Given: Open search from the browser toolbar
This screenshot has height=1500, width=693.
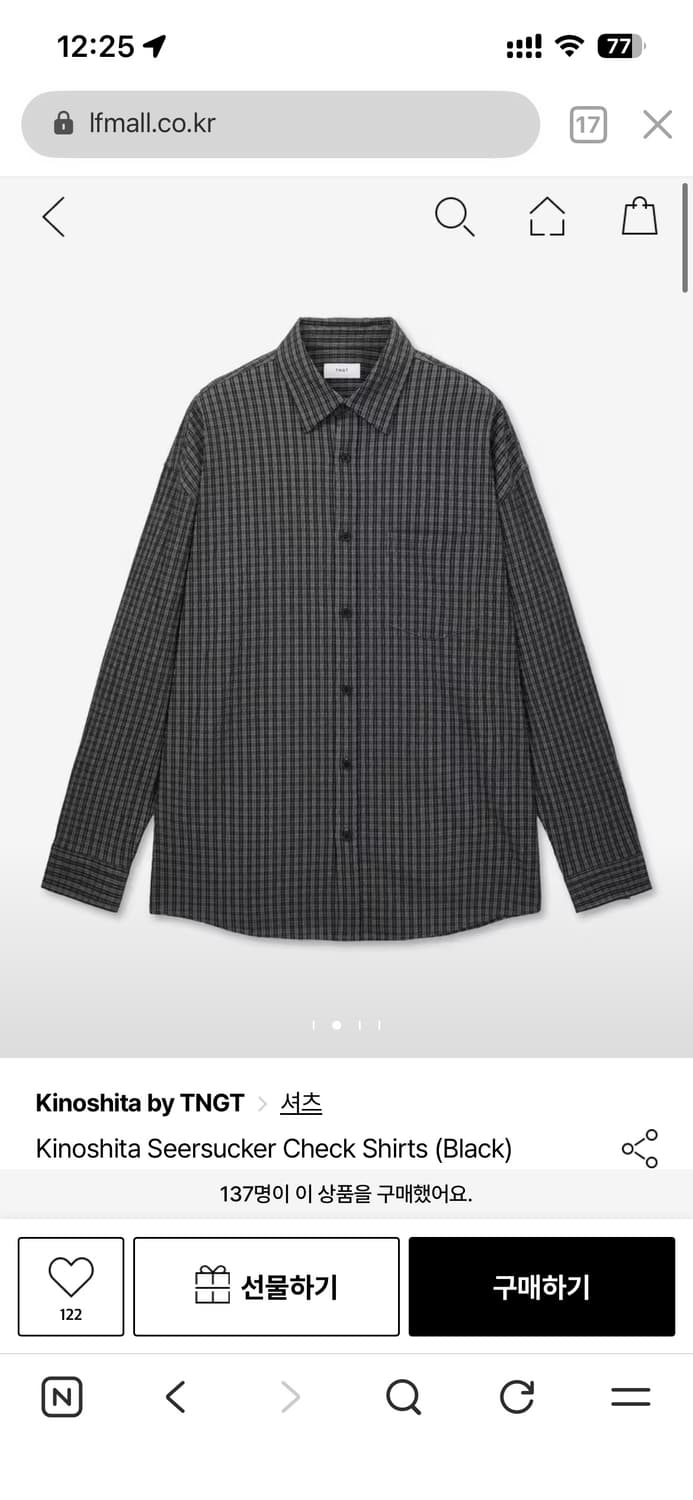Looking at the screenshot, I should pyautogui.click(x=403, y=1397).
